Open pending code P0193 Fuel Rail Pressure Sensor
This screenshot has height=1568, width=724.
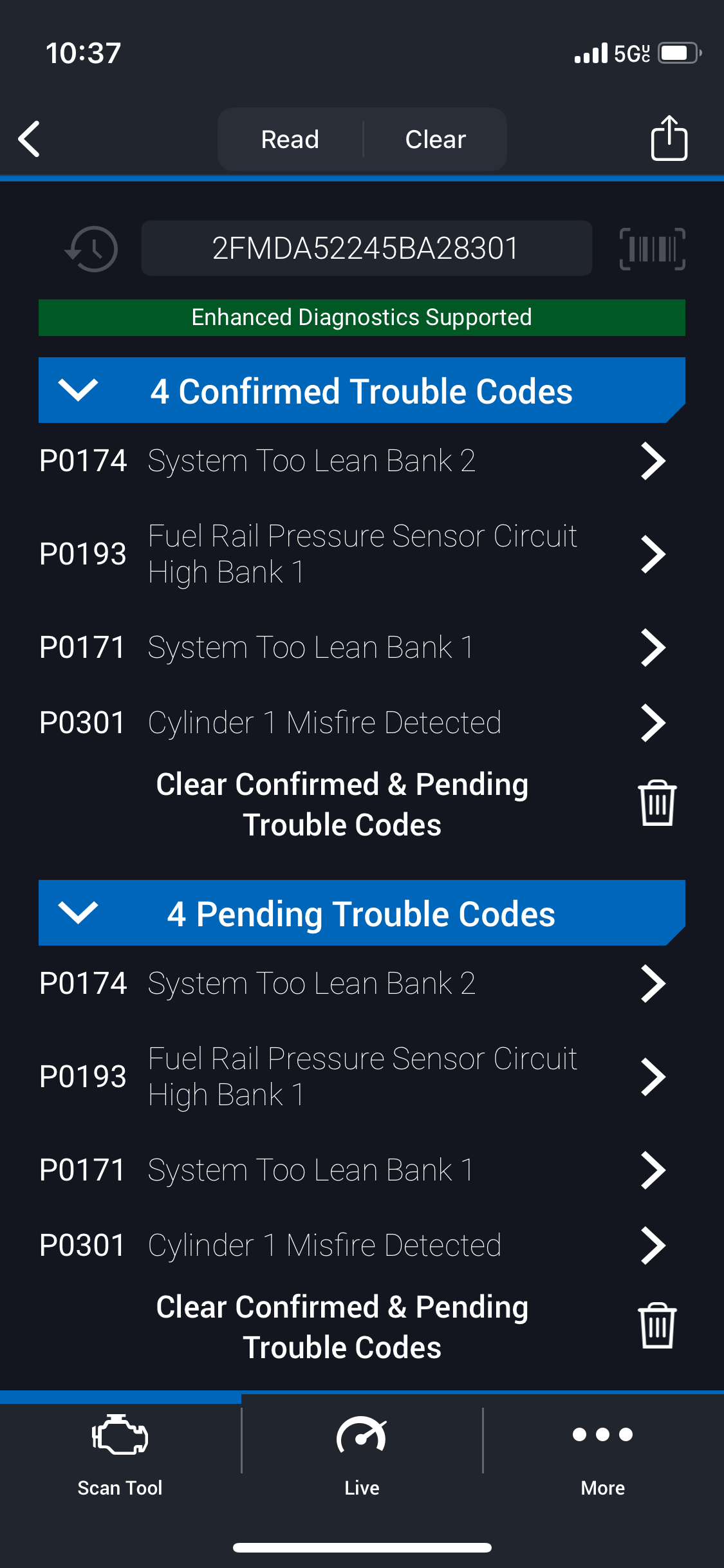tap(362, 1077)
